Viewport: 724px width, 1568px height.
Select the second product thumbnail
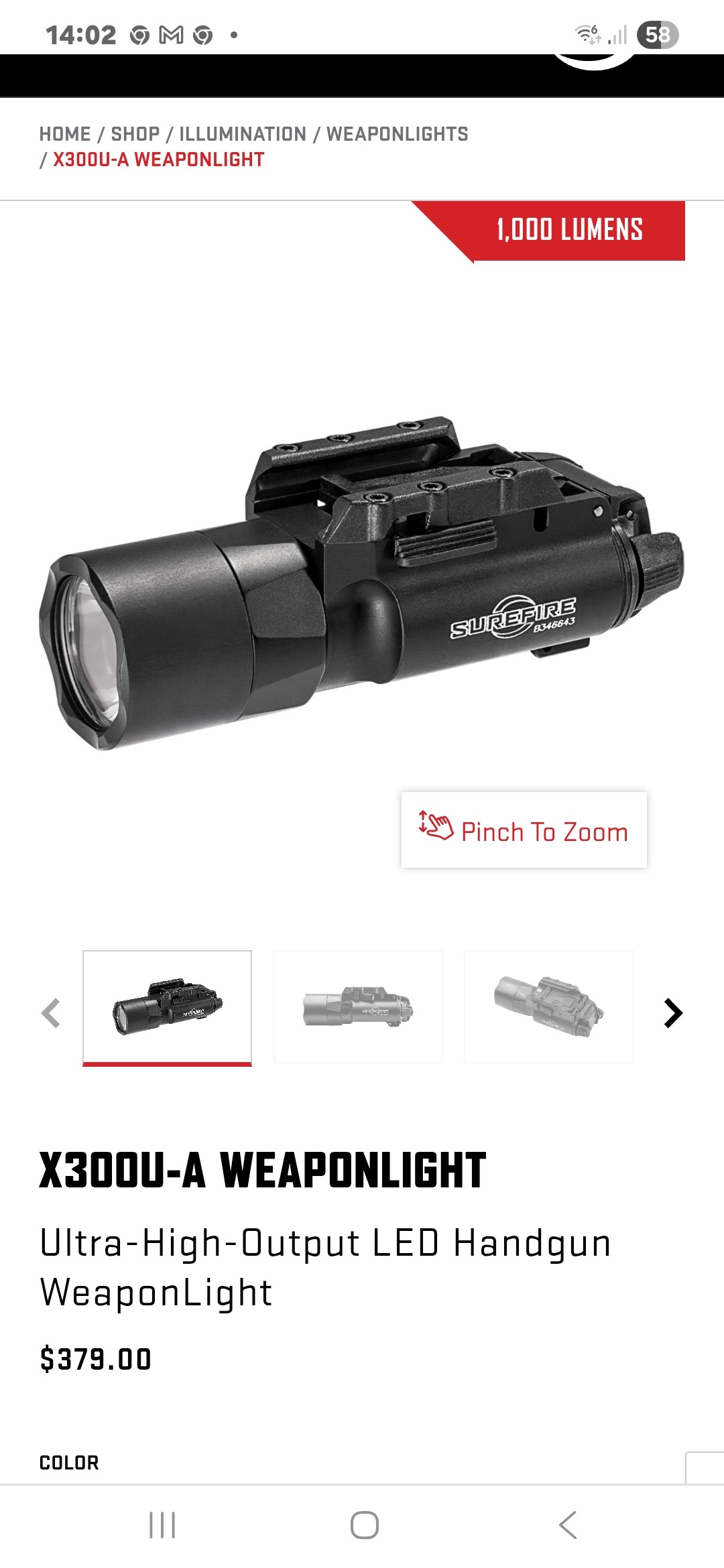click(x=358, y=1006)
